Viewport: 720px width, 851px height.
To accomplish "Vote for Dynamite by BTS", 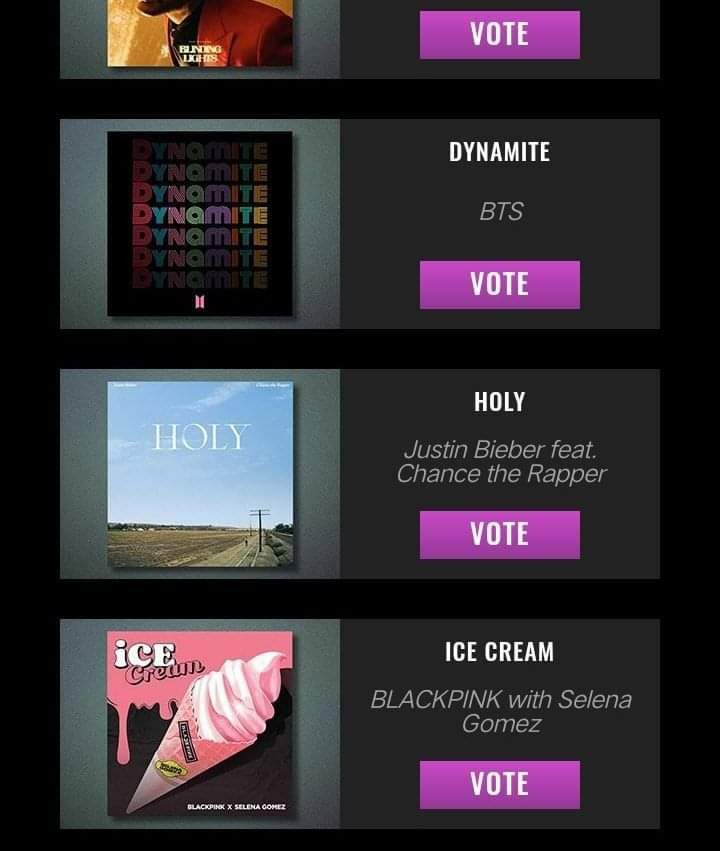I will [x=499, y=284].
